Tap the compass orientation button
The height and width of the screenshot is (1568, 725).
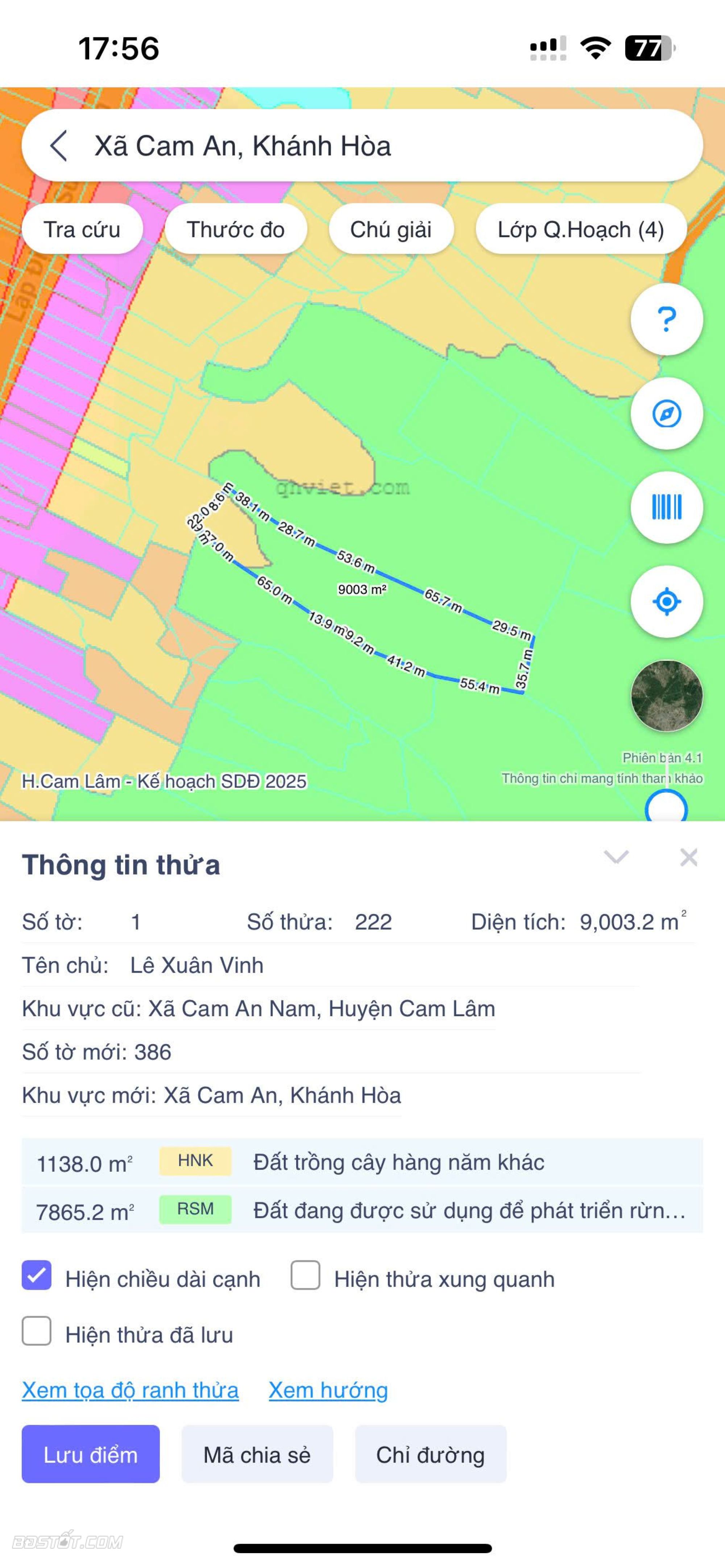tap(667, 414)
